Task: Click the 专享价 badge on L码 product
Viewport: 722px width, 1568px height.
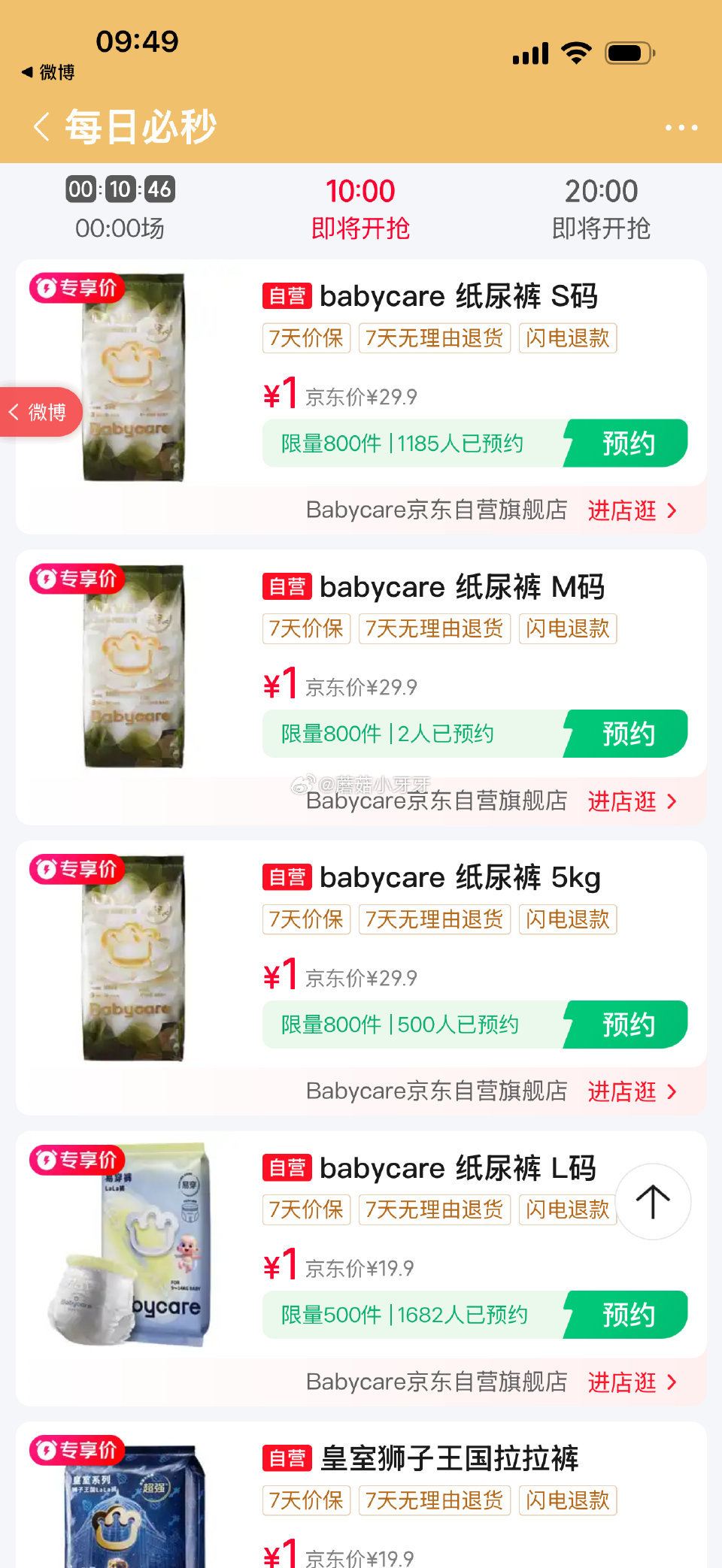Action: coord(76,1160)
